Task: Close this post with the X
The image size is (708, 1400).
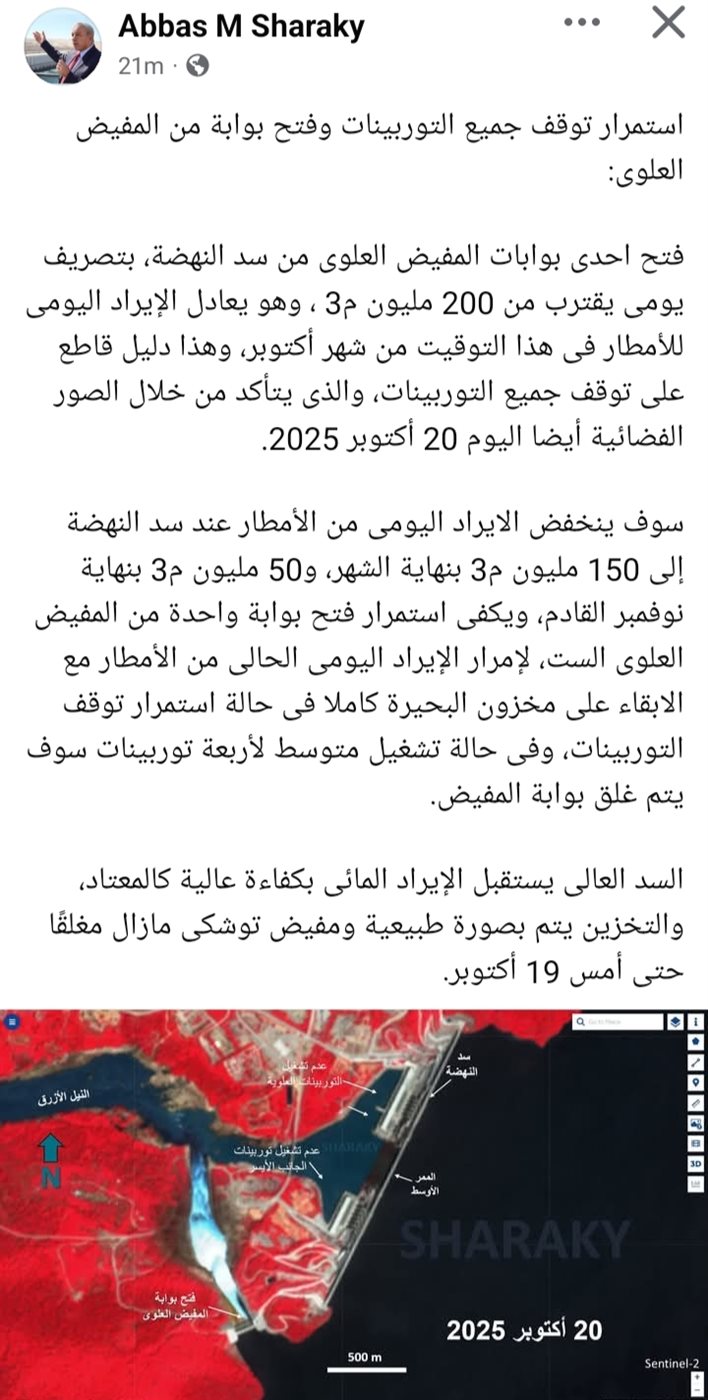Action: tap(668, 22)
